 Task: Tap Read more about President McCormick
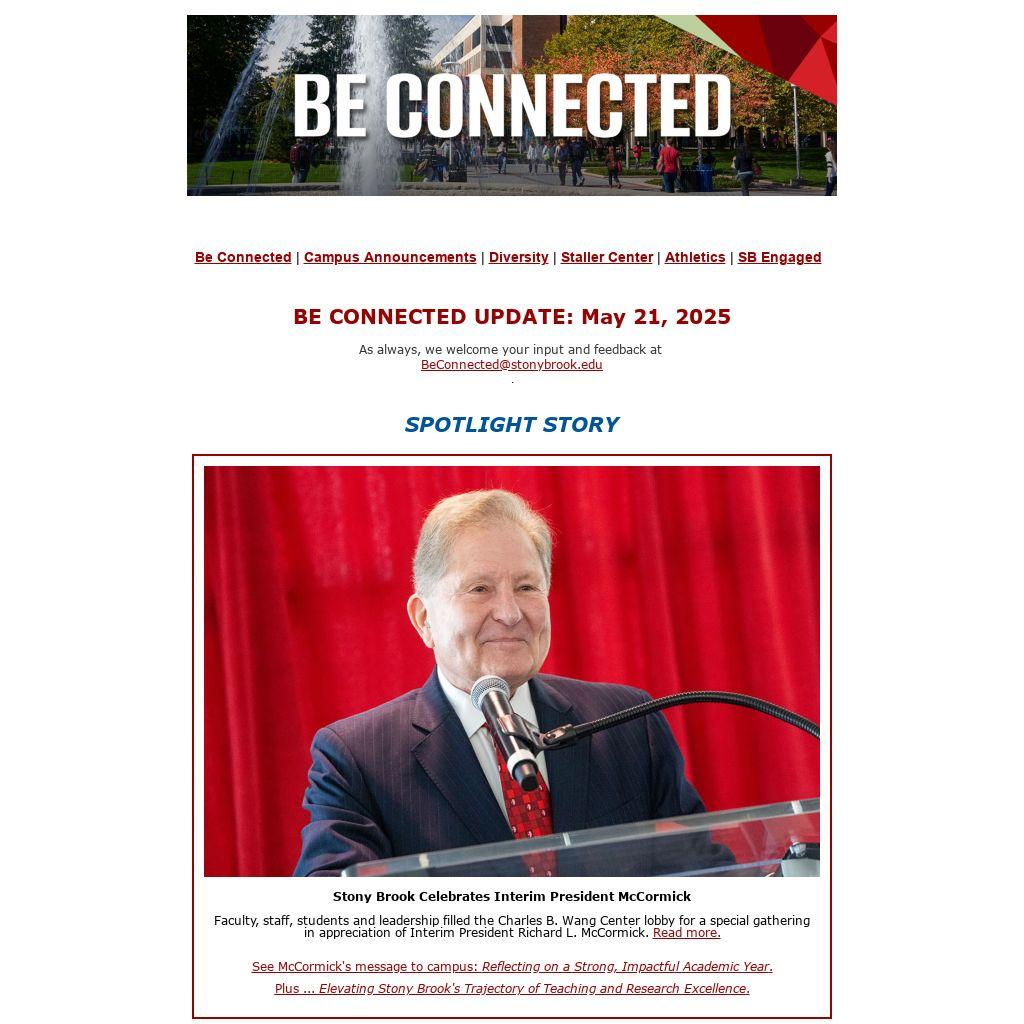coord(686,933)
